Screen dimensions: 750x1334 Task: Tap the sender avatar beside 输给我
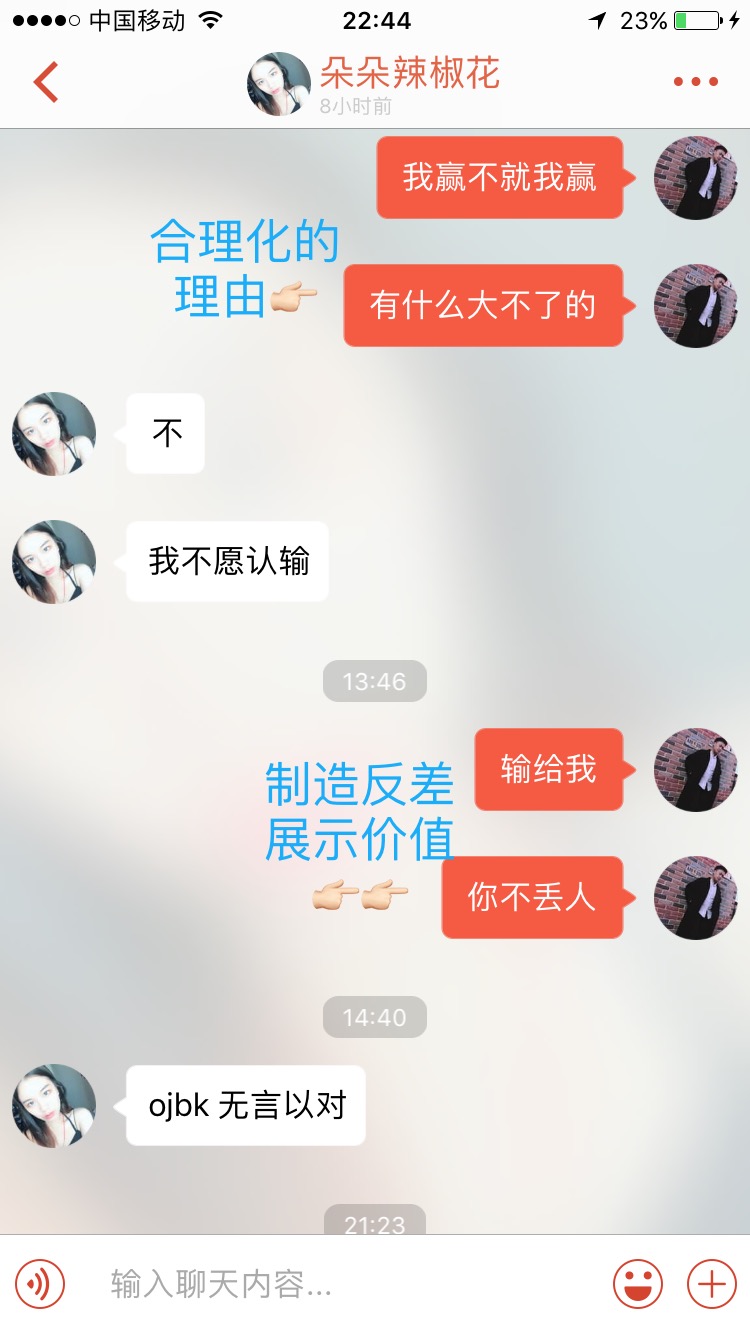click(695, 770)
